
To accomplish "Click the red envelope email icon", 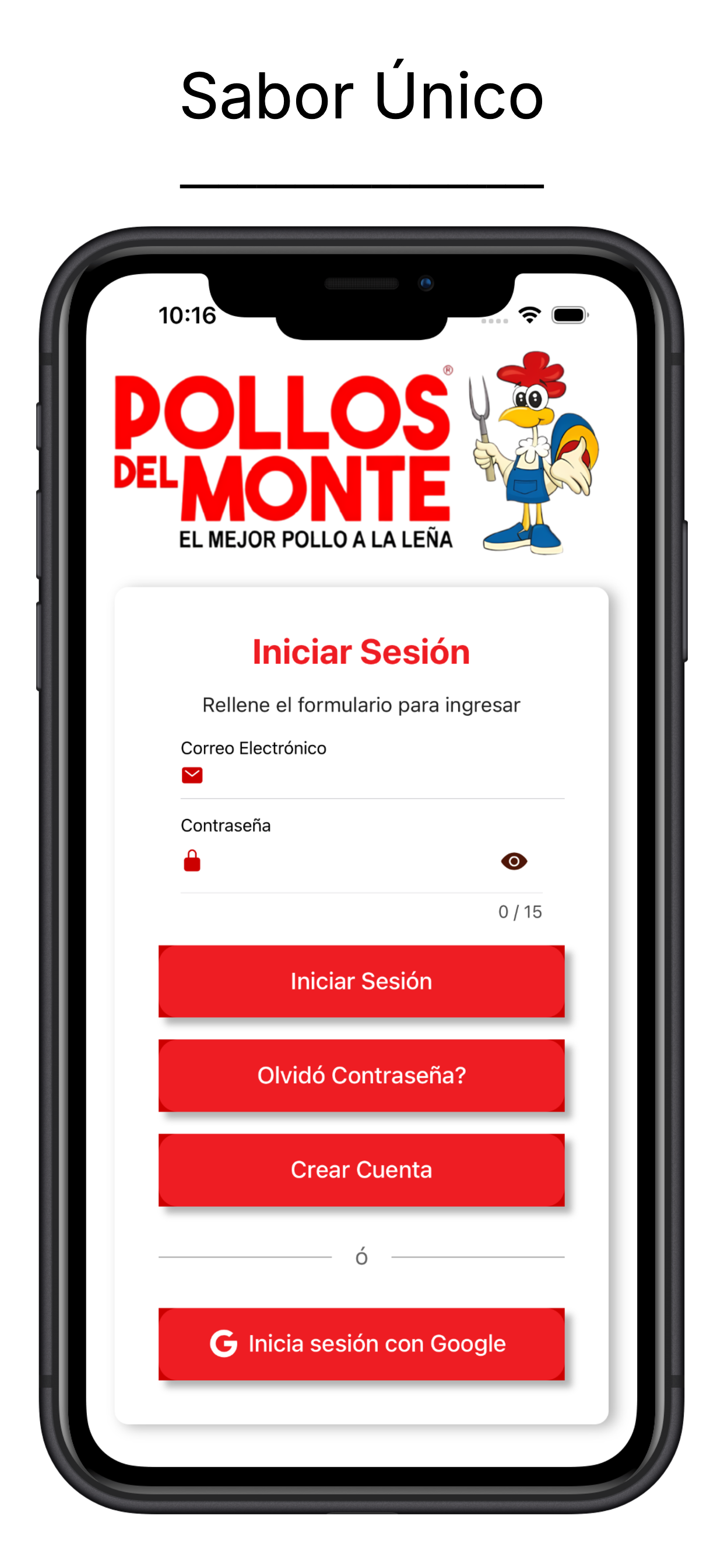I will [192, 774].
